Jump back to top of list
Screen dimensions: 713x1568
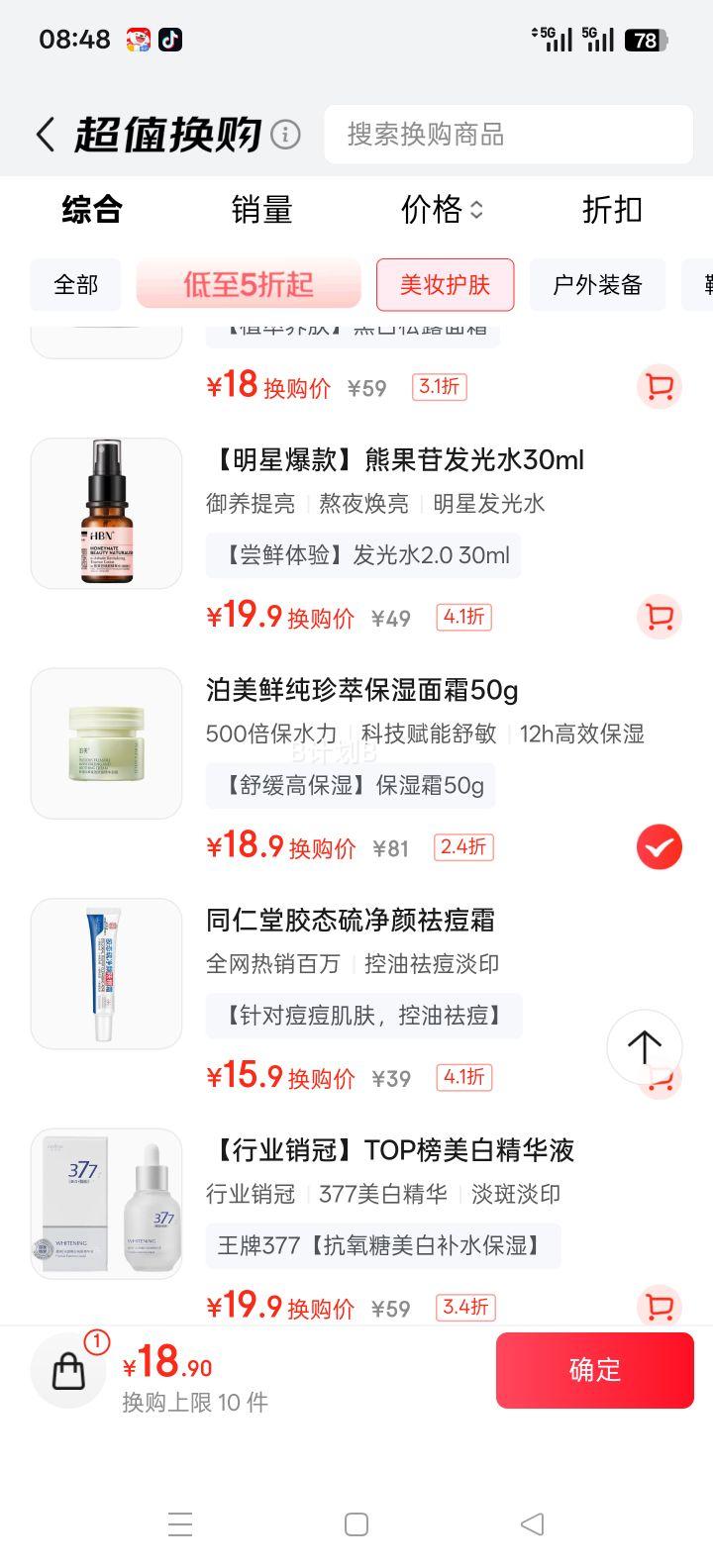(644, 1046)
